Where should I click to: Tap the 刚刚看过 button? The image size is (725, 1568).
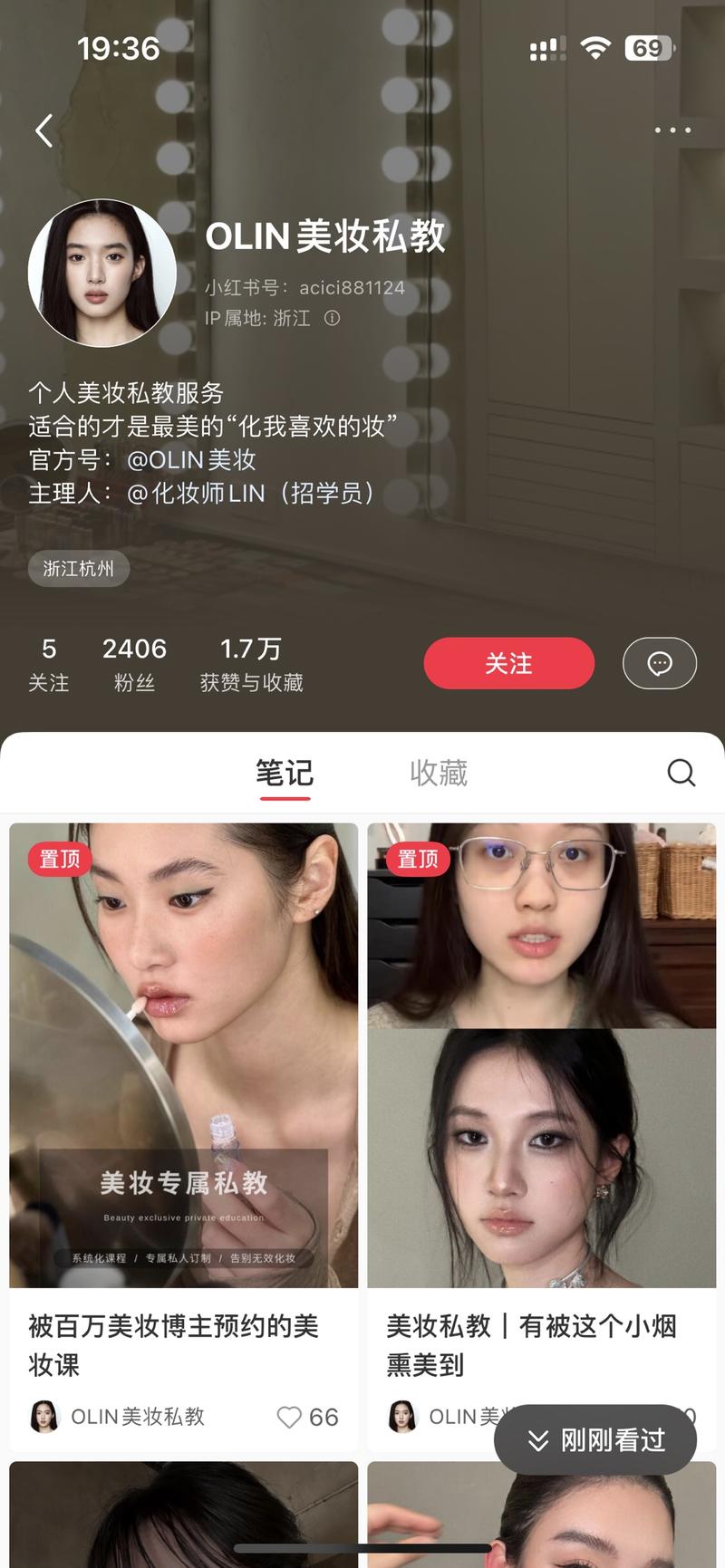tap(595, 1440)
